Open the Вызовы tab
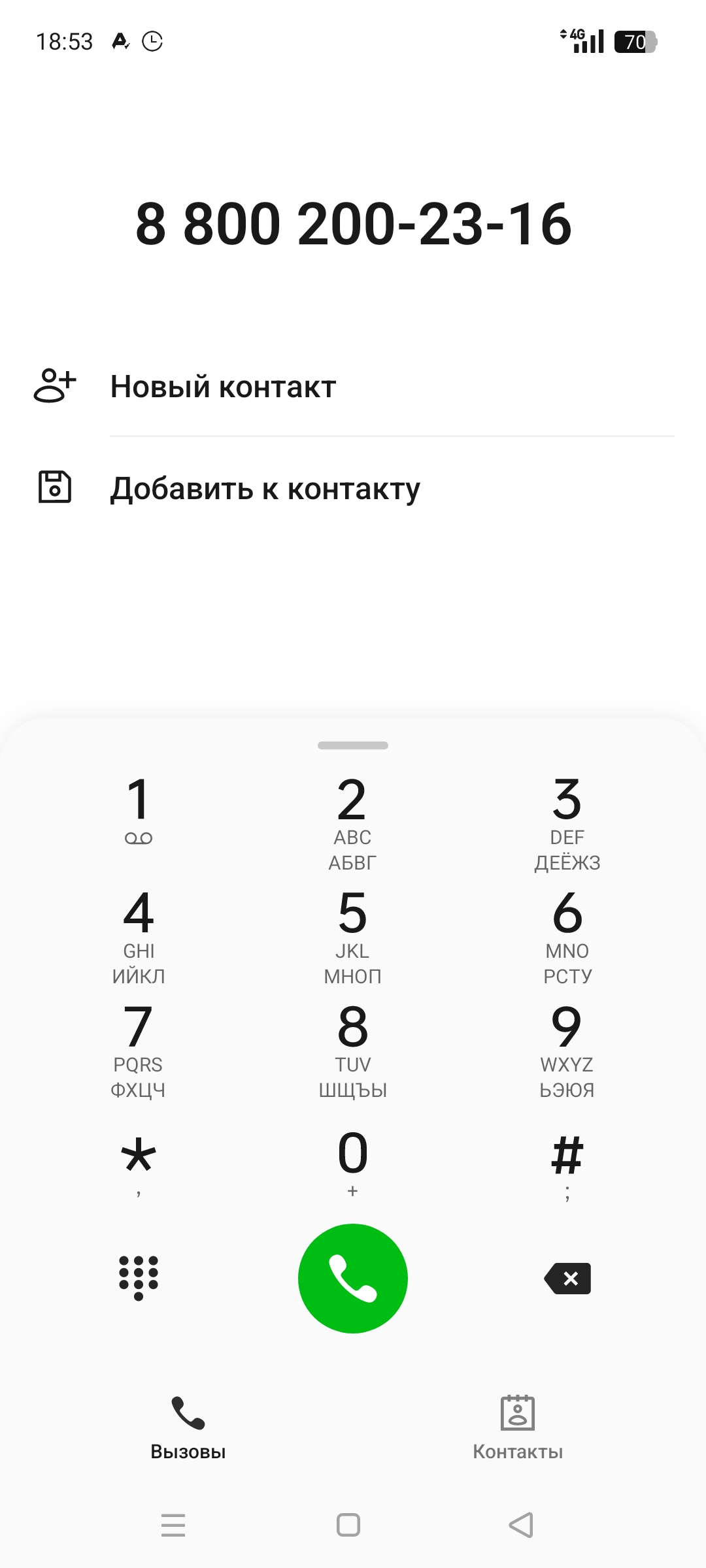 point(188,1429)
